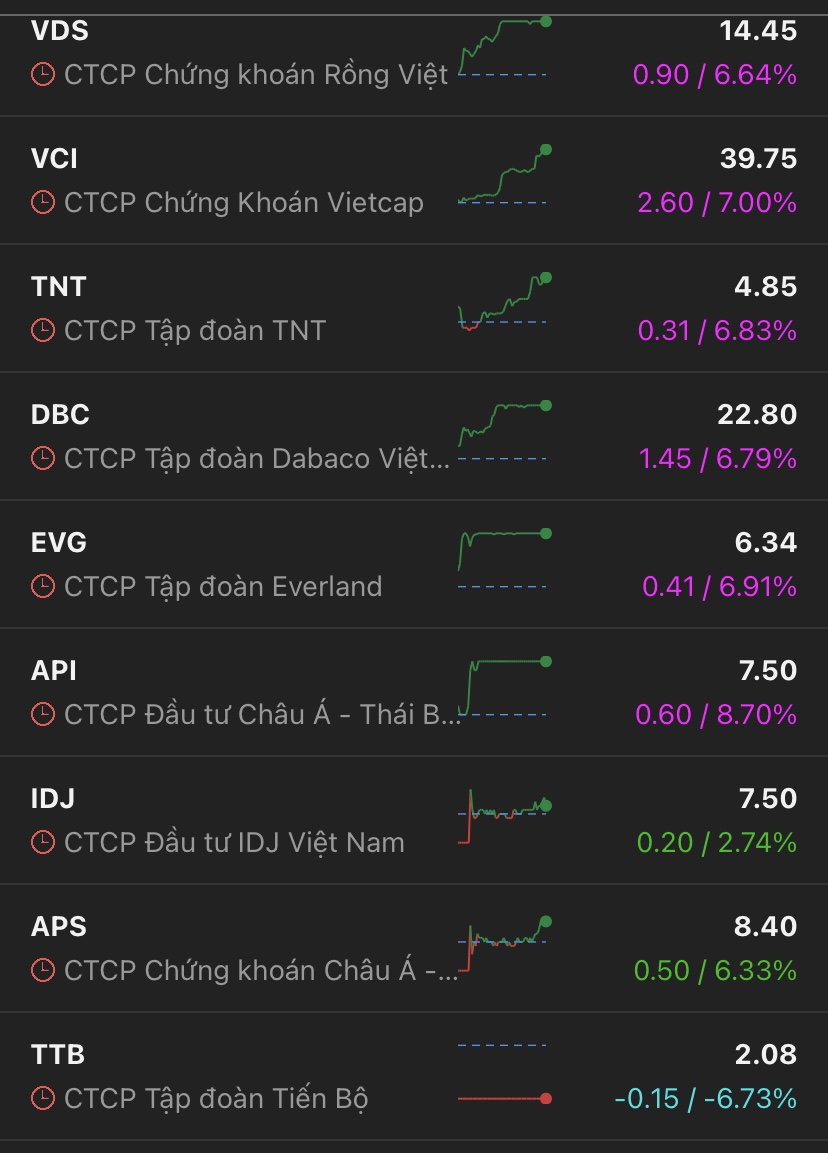The image size is (828, 1153).
Task: View IDJ Việt Nam stock
Action: (x=240, y=821)
